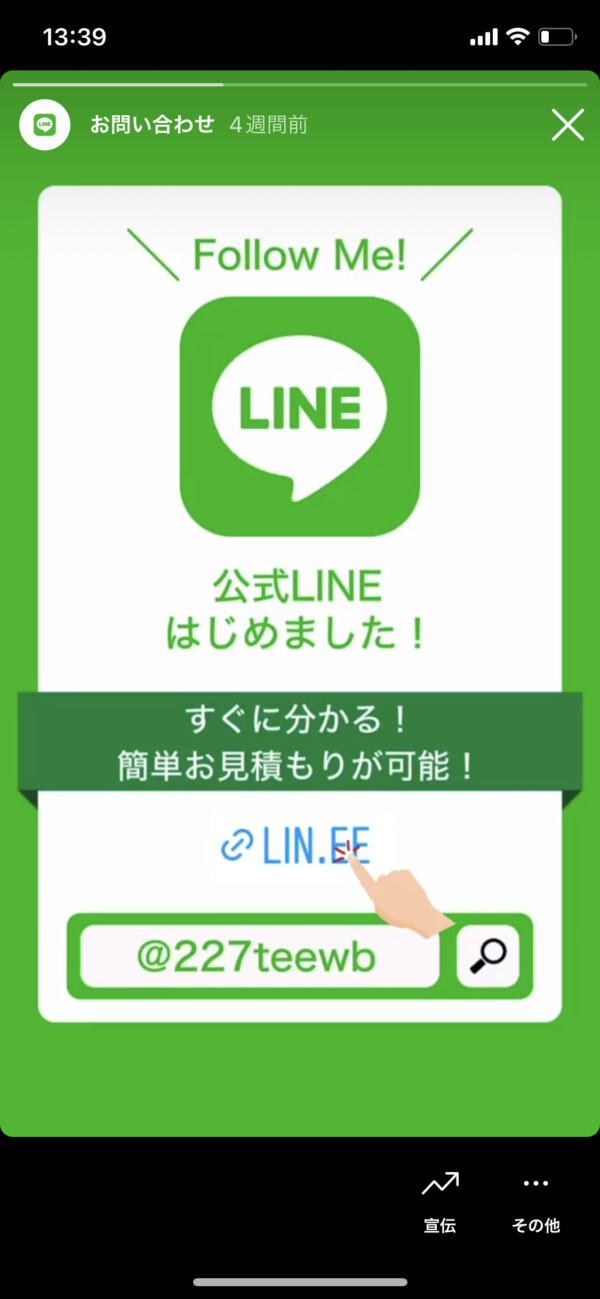Screen dimensions: 600x1299
Task: Open the その他 more options menu
Action: (536, 1200)
